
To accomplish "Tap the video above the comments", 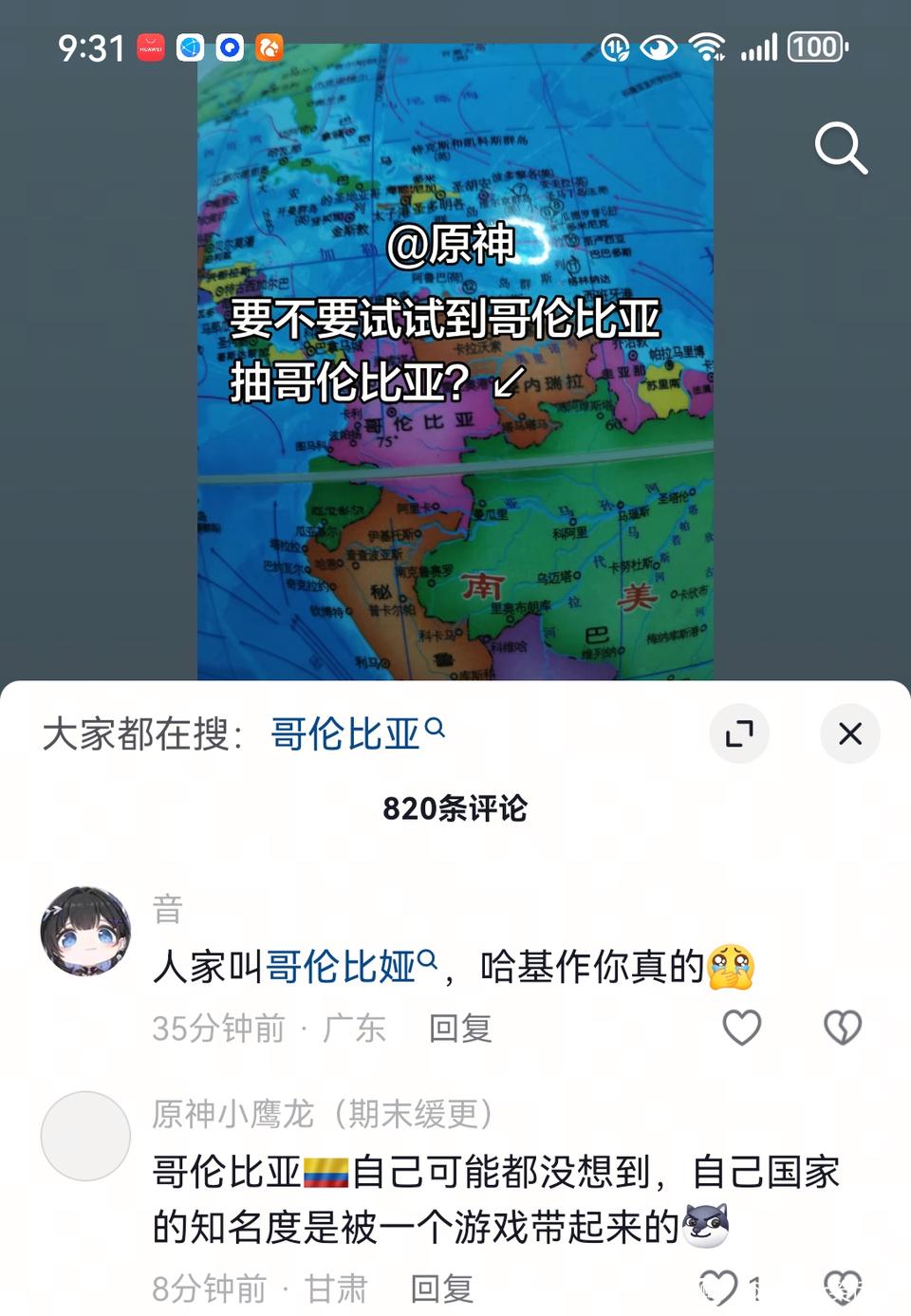I will tap(455, 361).
